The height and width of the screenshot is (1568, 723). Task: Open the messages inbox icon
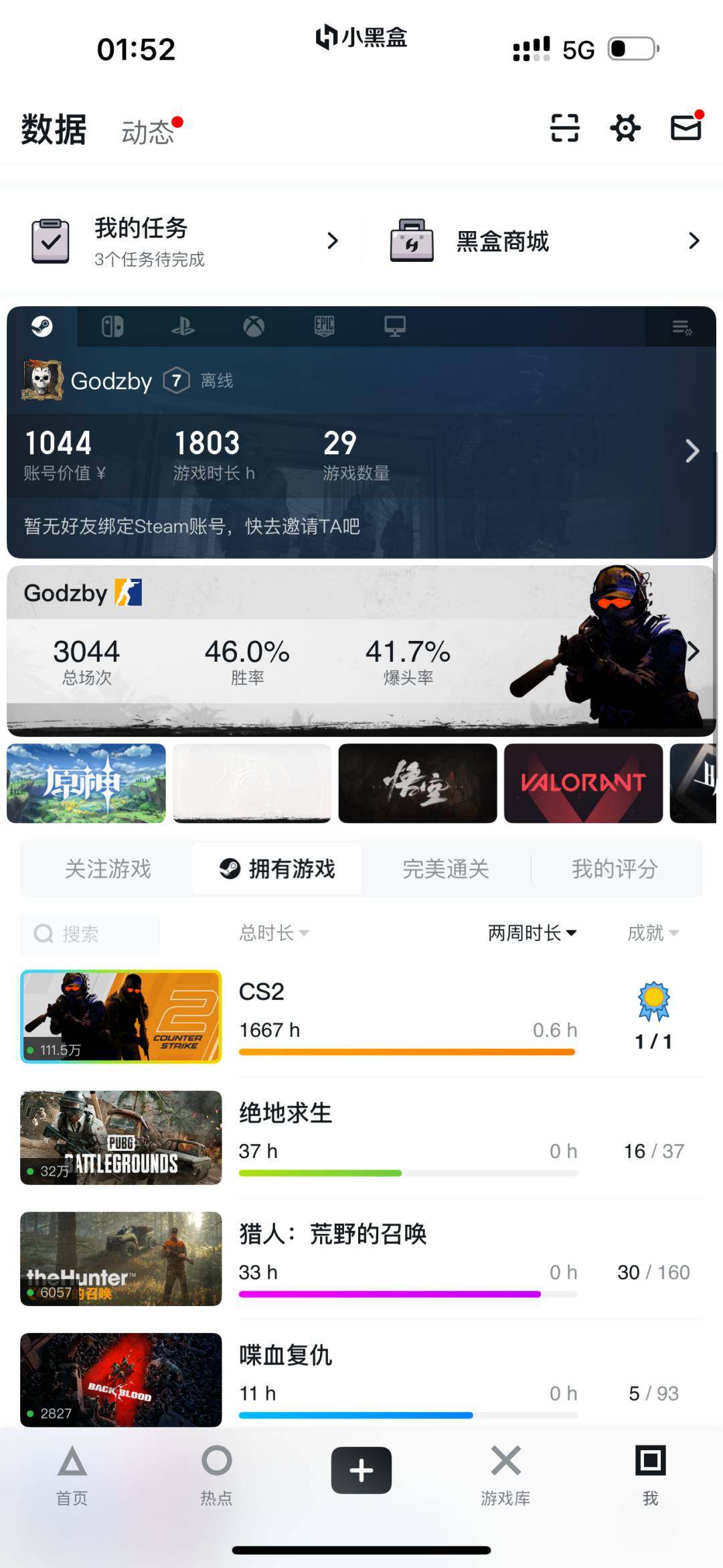pos(686,127)
